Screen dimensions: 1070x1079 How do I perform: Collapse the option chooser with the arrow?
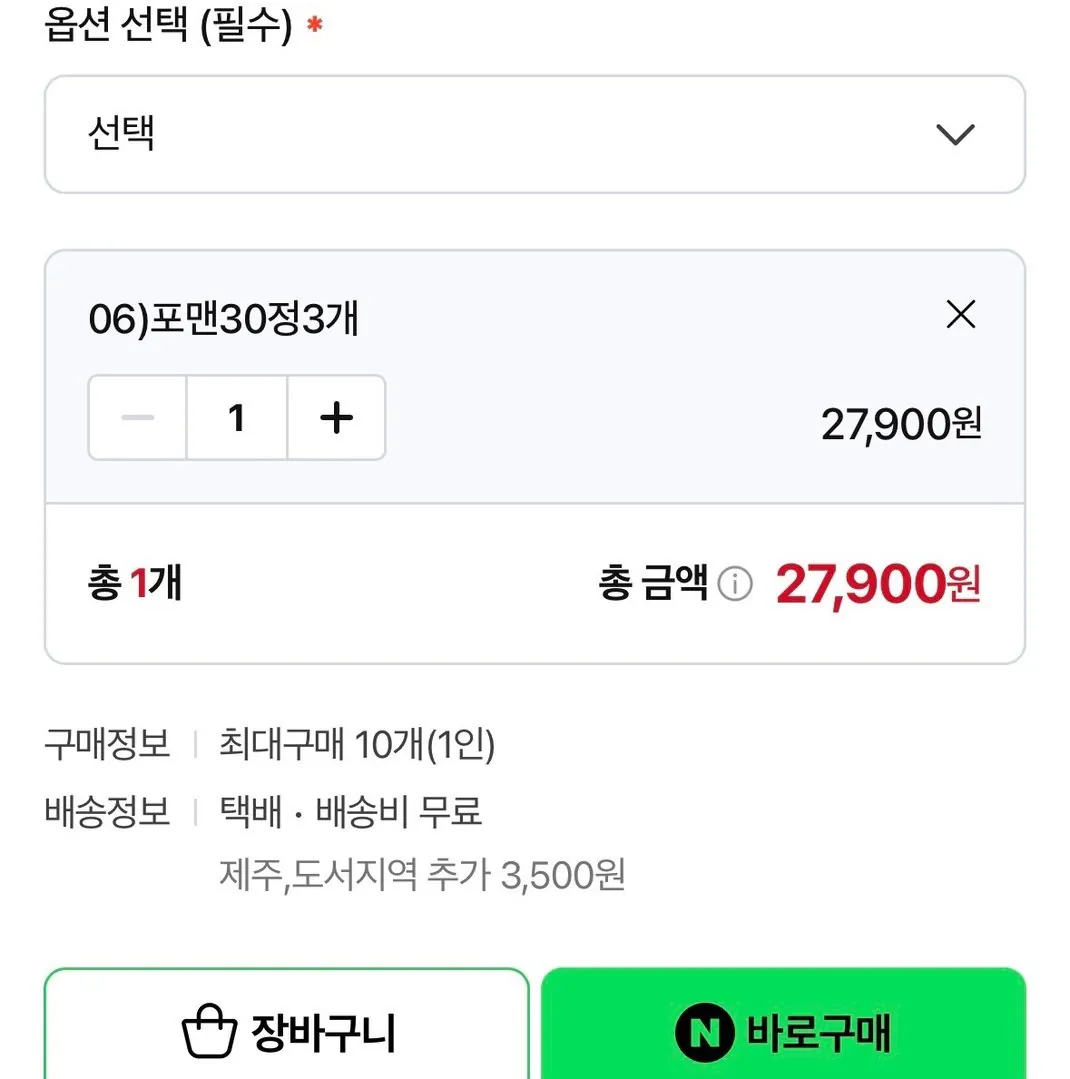[955, 134]
